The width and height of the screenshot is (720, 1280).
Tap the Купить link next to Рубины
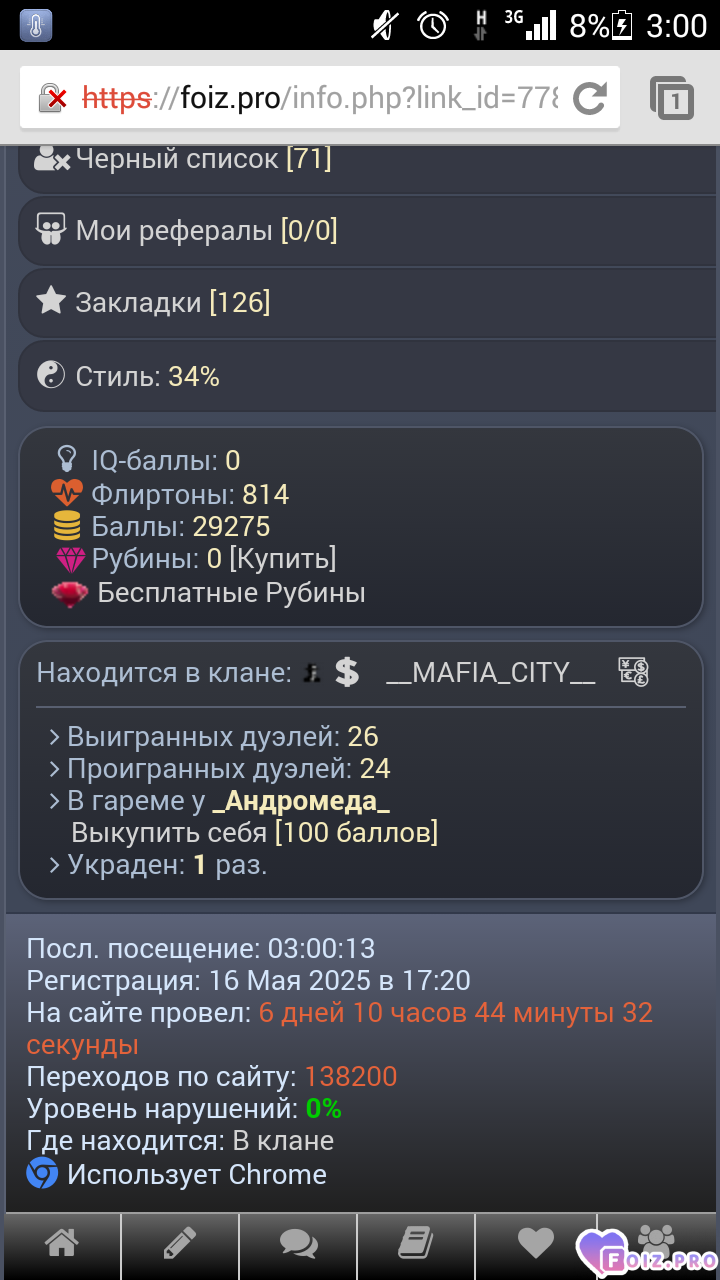(x=283, y=558)
